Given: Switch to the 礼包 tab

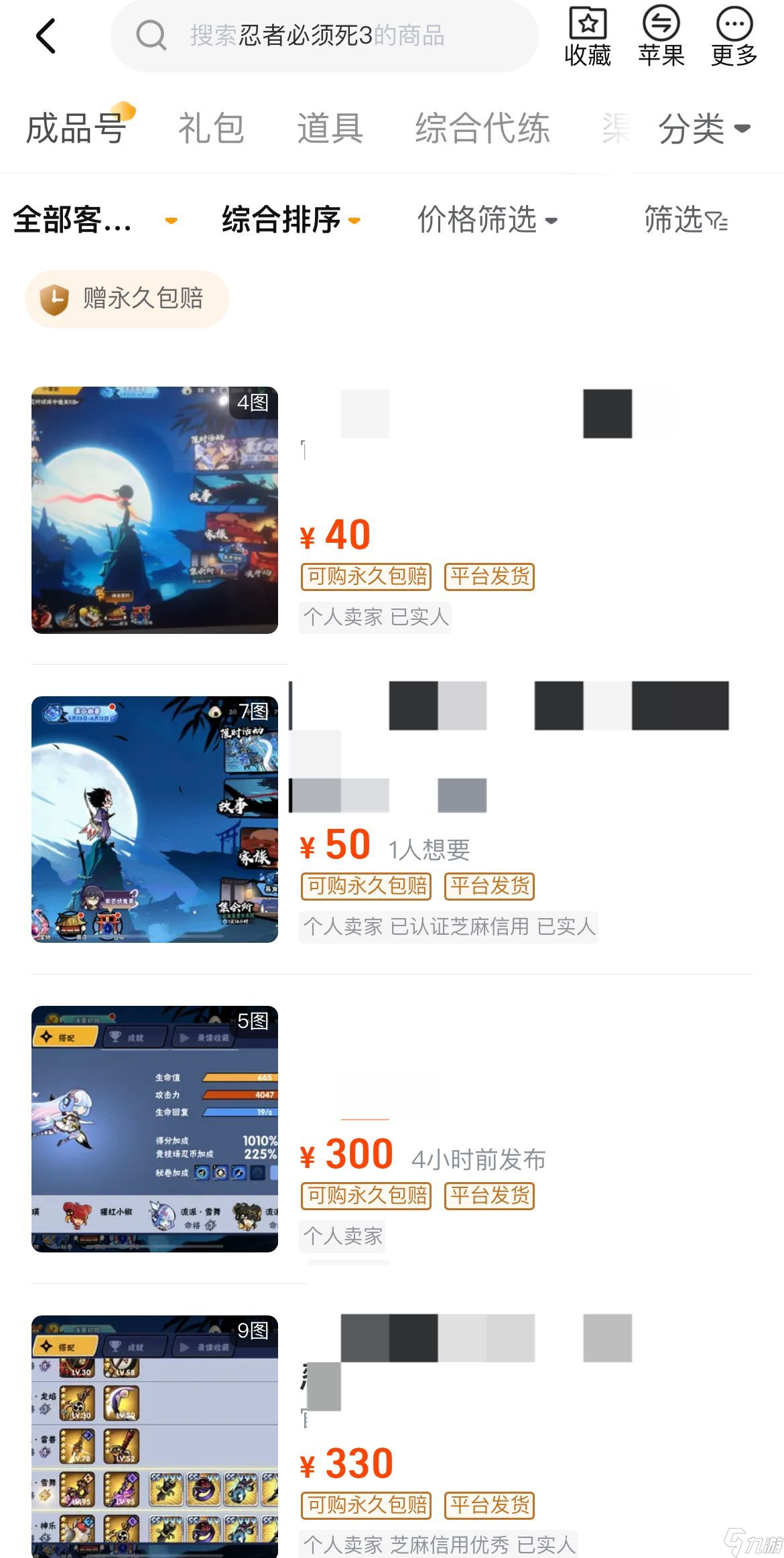Looking at the screenshot, I should tap(211, 128).
